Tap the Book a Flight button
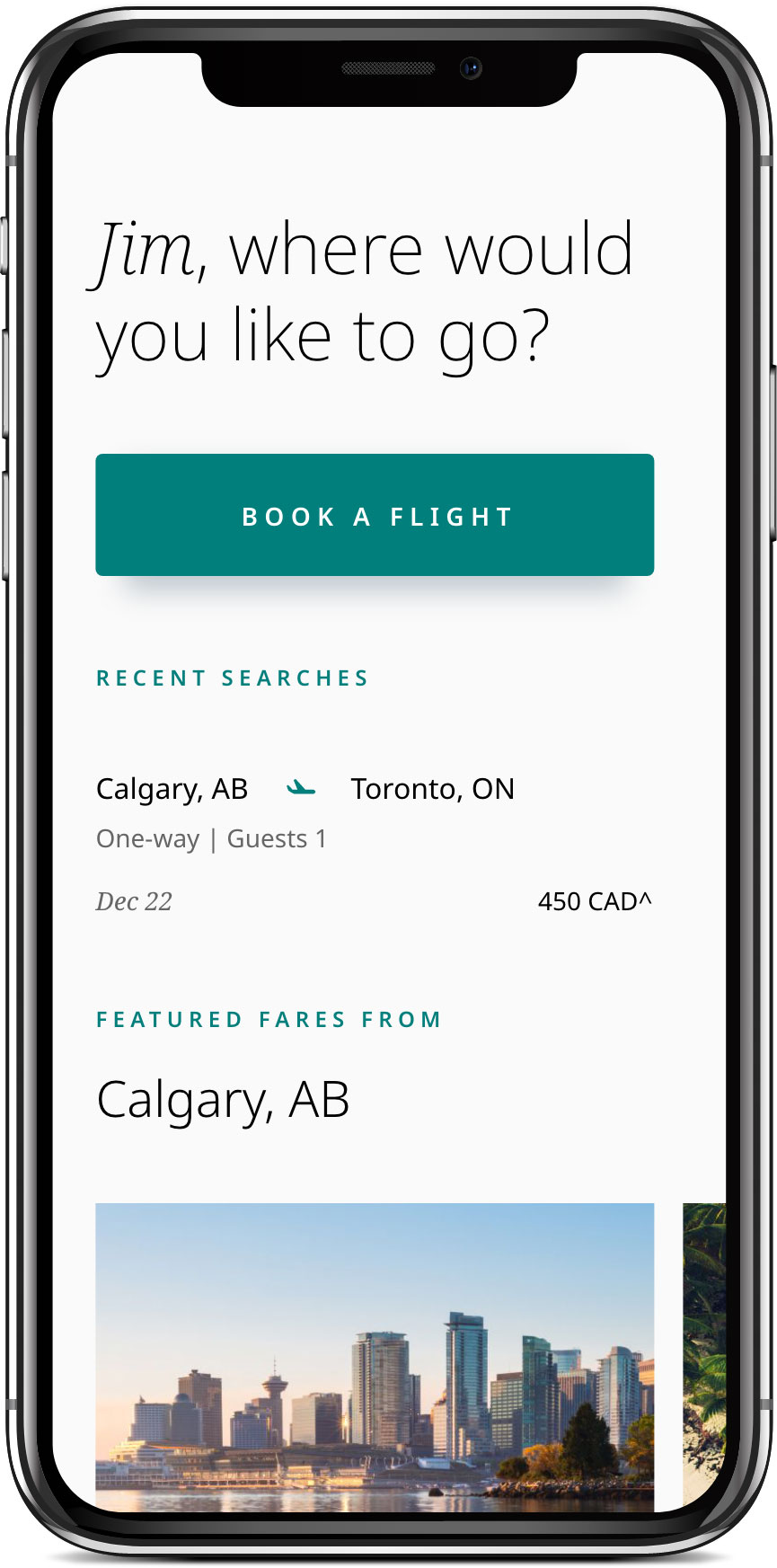 [375, 515]
